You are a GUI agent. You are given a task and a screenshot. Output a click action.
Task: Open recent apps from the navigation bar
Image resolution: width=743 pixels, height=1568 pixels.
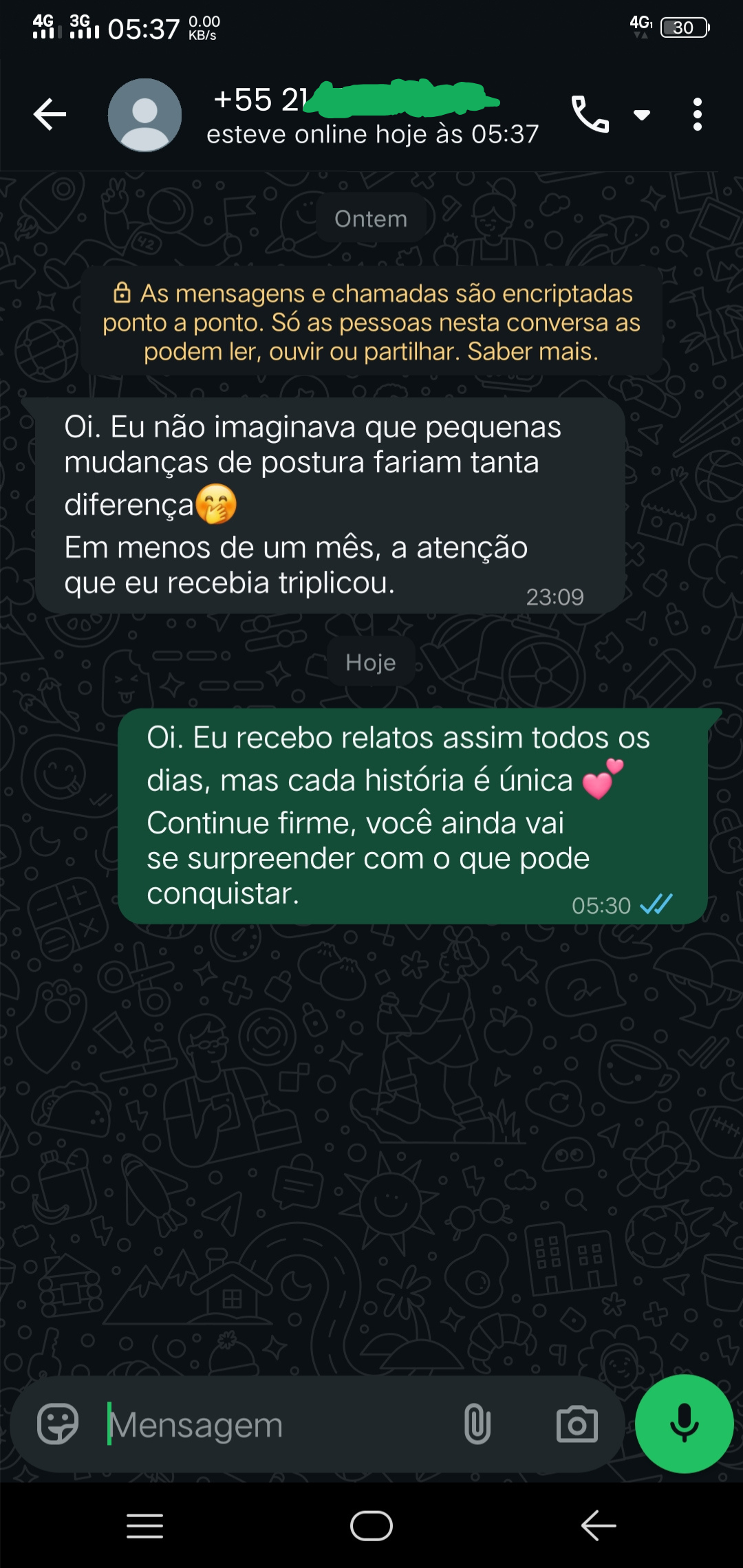(145, 1526)
